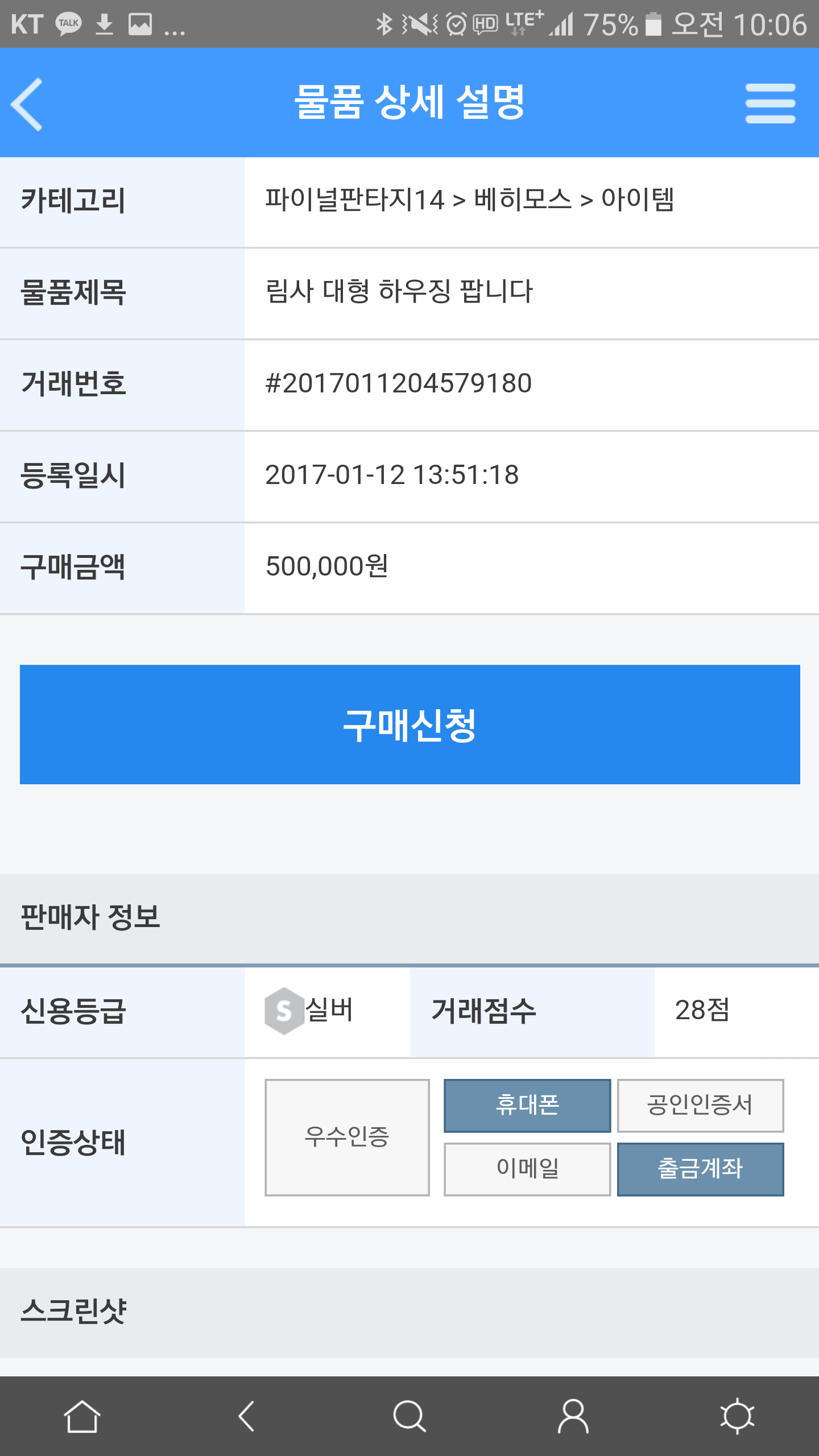Open settings gear in bottom bar
Screen dimensions: 819x1456
click(x=737, y=1416)
